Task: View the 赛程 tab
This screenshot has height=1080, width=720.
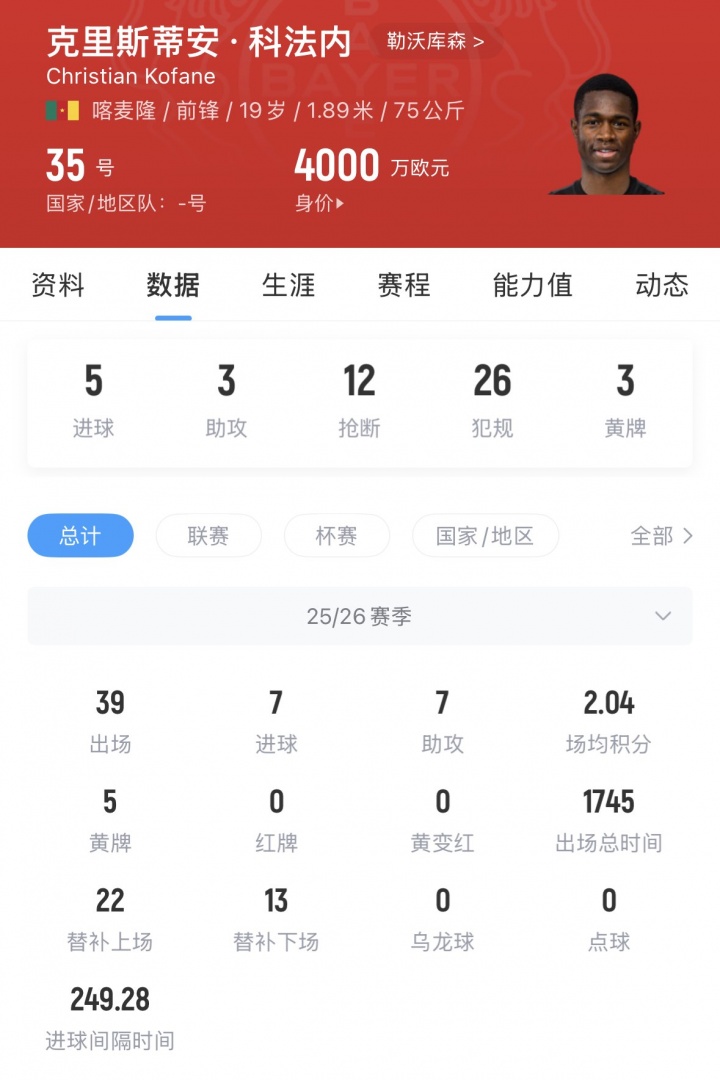Action: point(404,286)
